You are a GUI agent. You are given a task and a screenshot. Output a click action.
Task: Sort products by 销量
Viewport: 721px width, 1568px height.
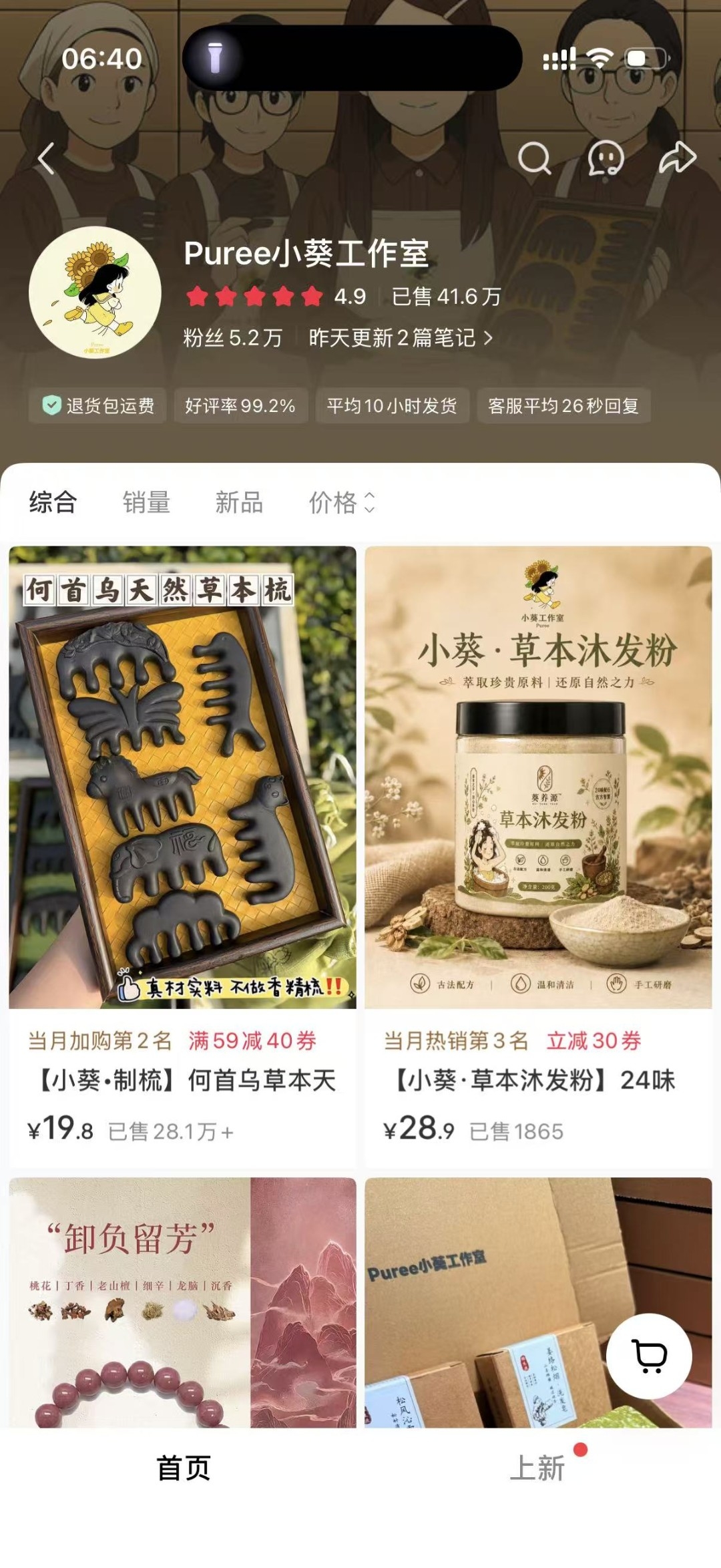tap(146, 502)
